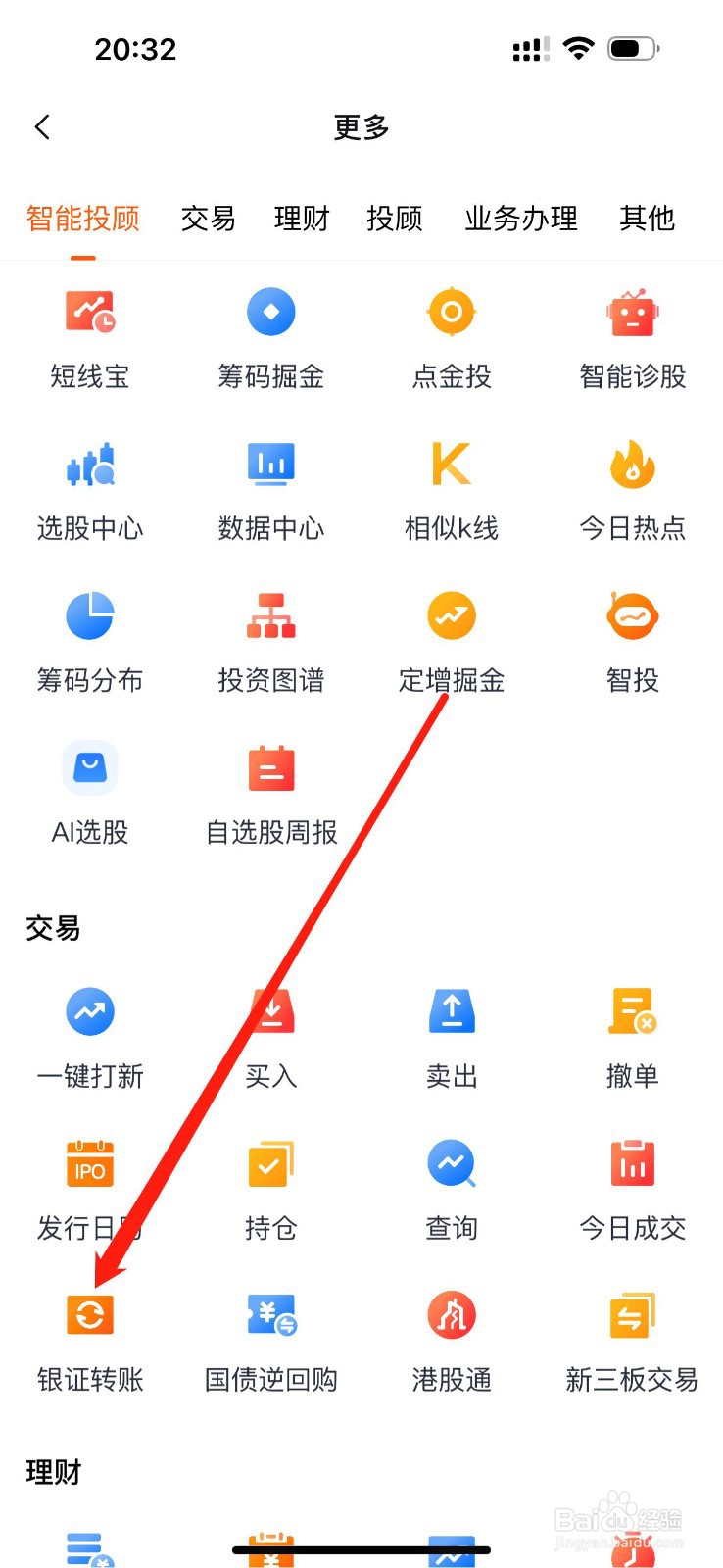Select 定增掘金 feature

[451, 642]
